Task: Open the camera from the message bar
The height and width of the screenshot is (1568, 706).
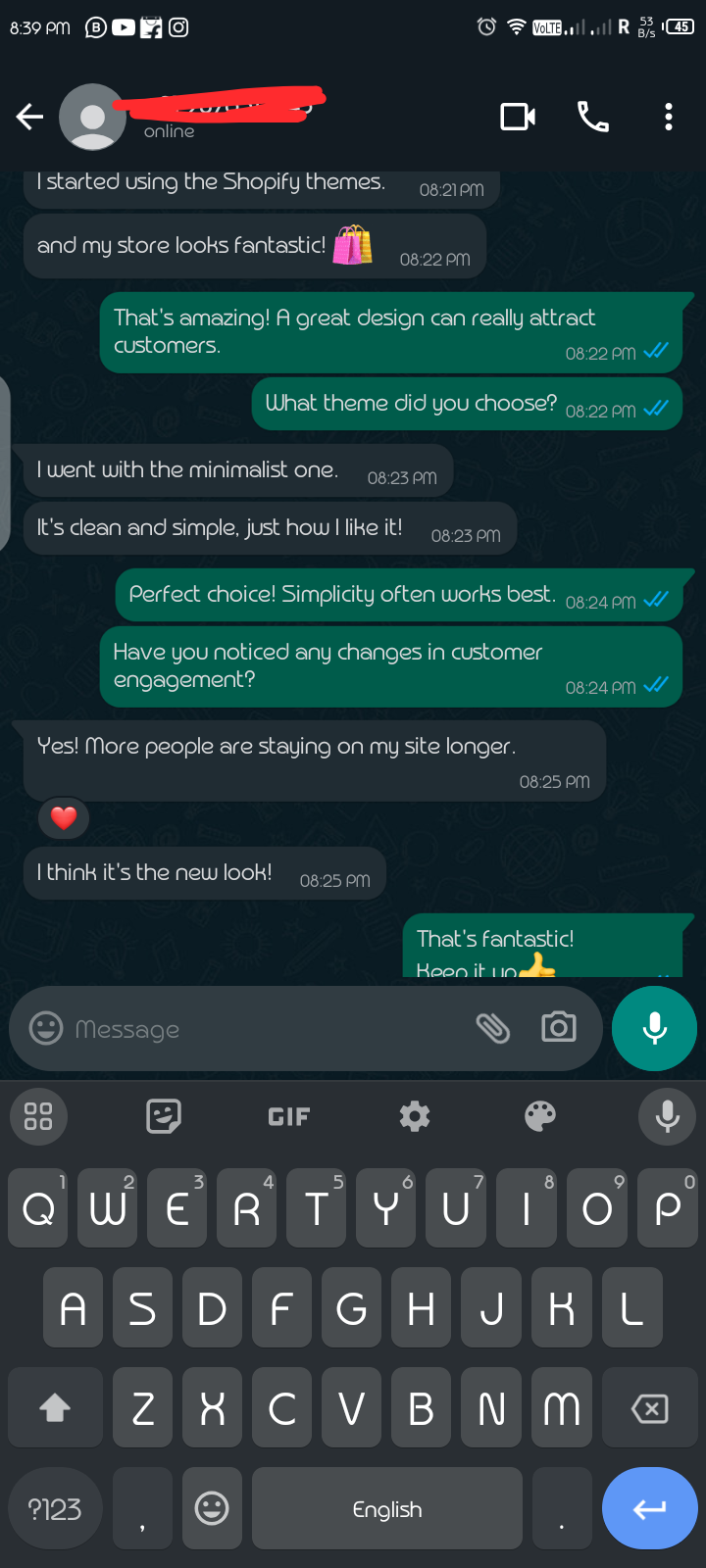Action: pyautogui.click(x=559, y=1027)
